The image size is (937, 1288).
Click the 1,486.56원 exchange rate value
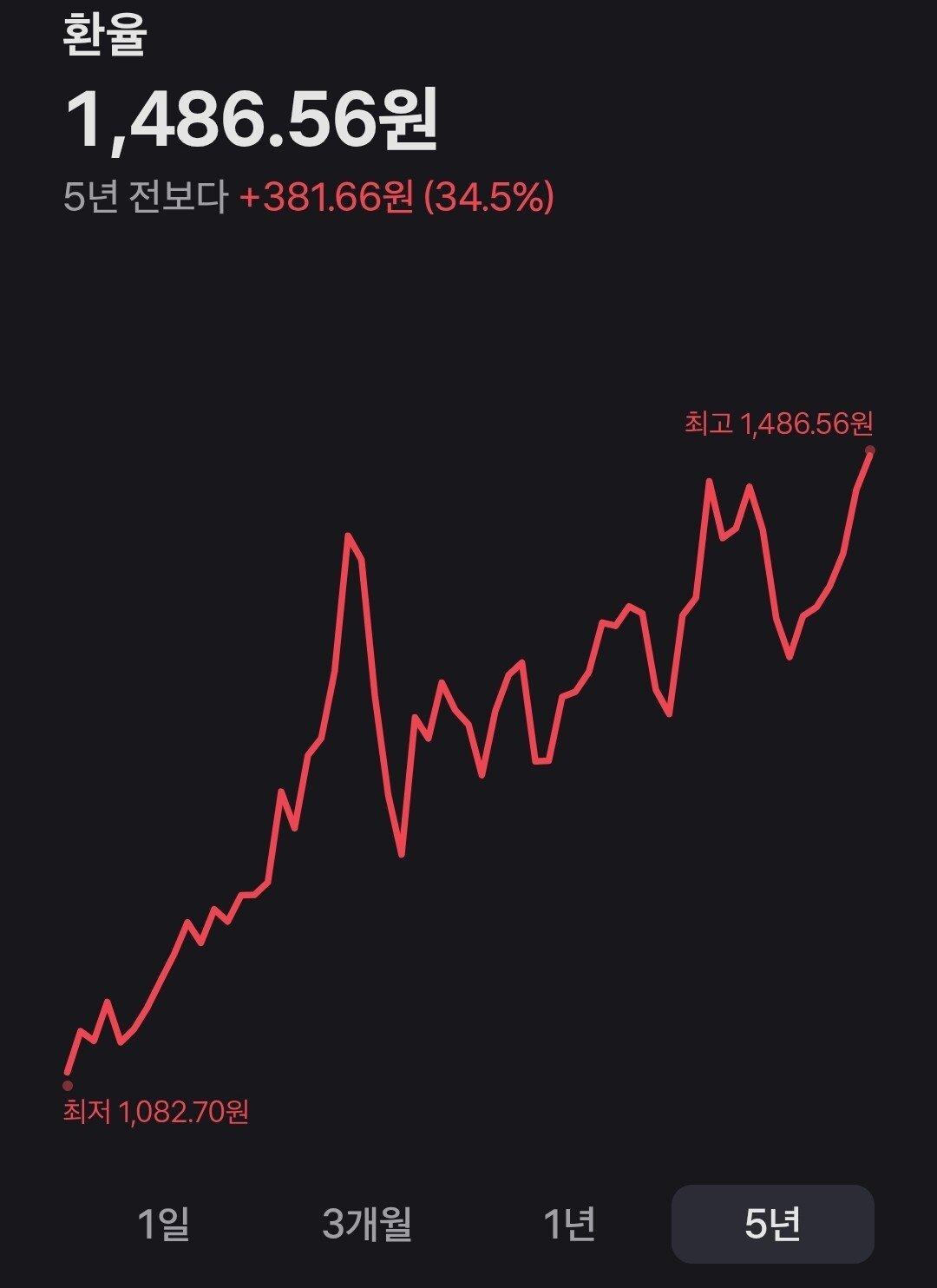tap(252, 117)
